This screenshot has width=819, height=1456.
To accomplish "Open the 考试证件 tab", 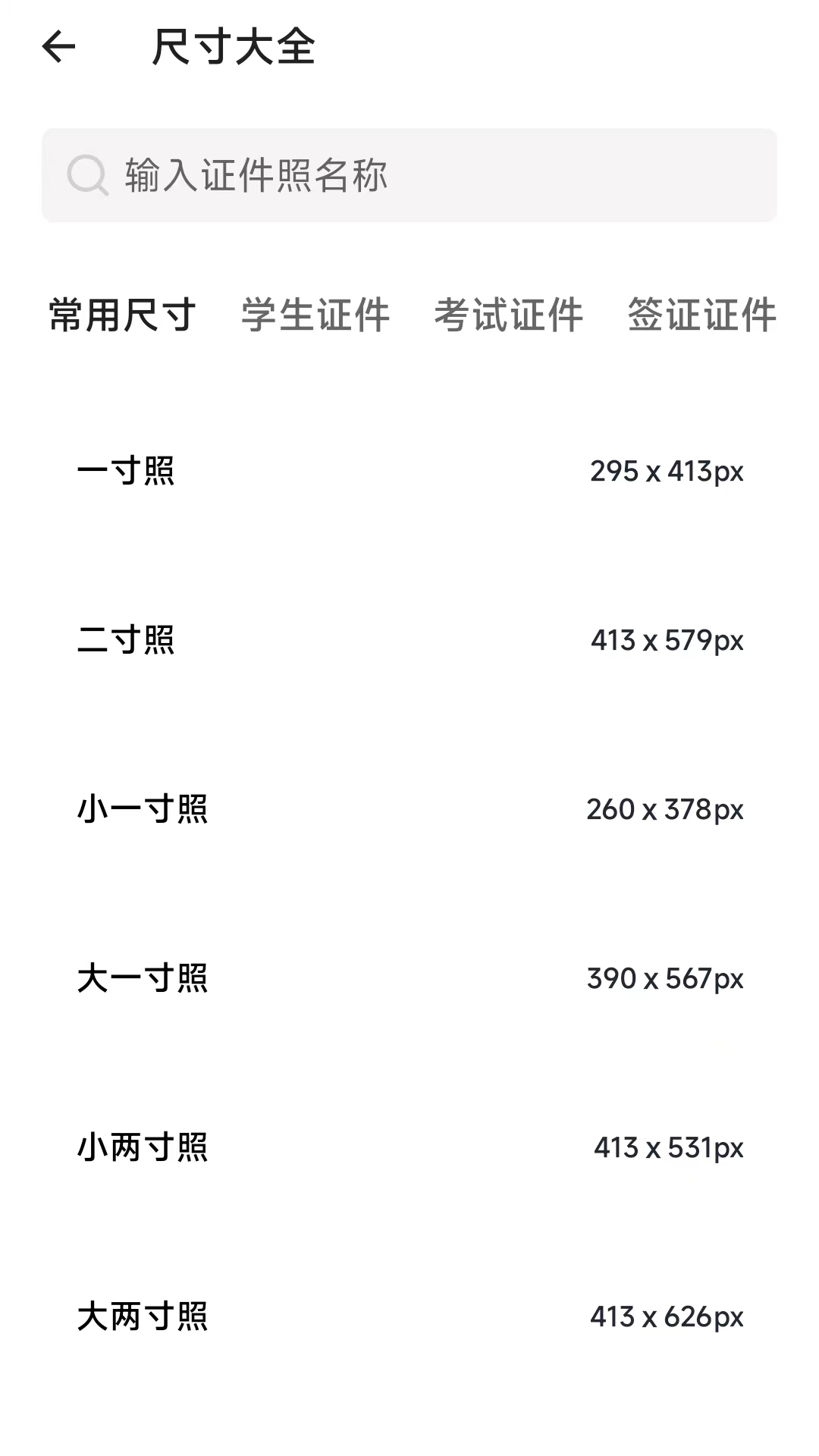I will pyautogui.click(x=510, y=315).
